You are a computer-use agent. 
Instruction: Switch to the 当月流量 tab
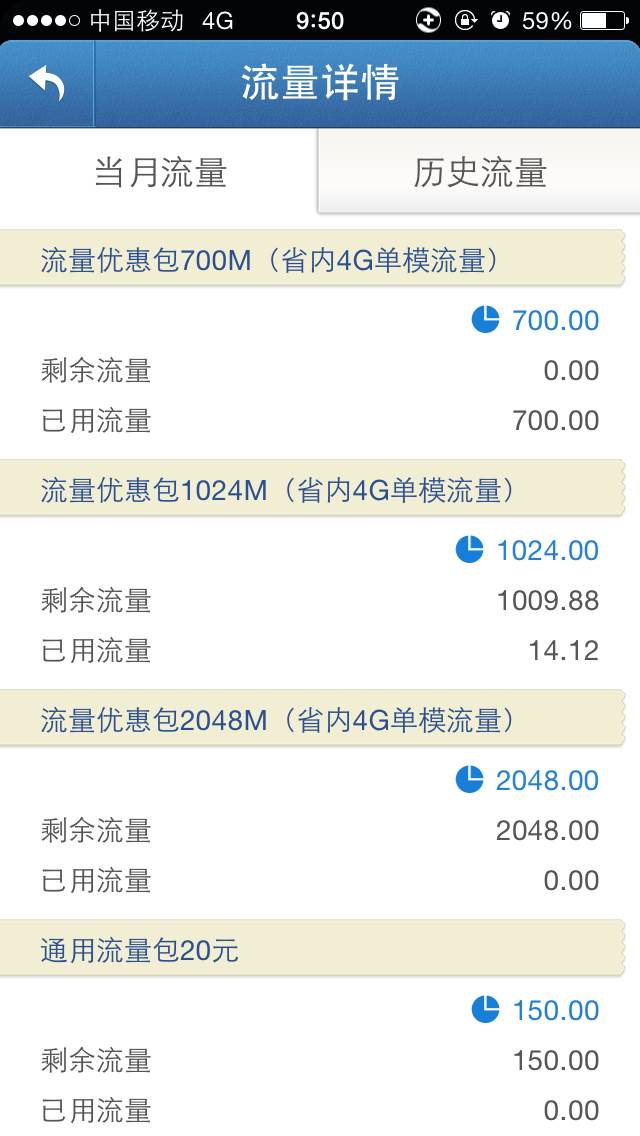pos(160,172)
